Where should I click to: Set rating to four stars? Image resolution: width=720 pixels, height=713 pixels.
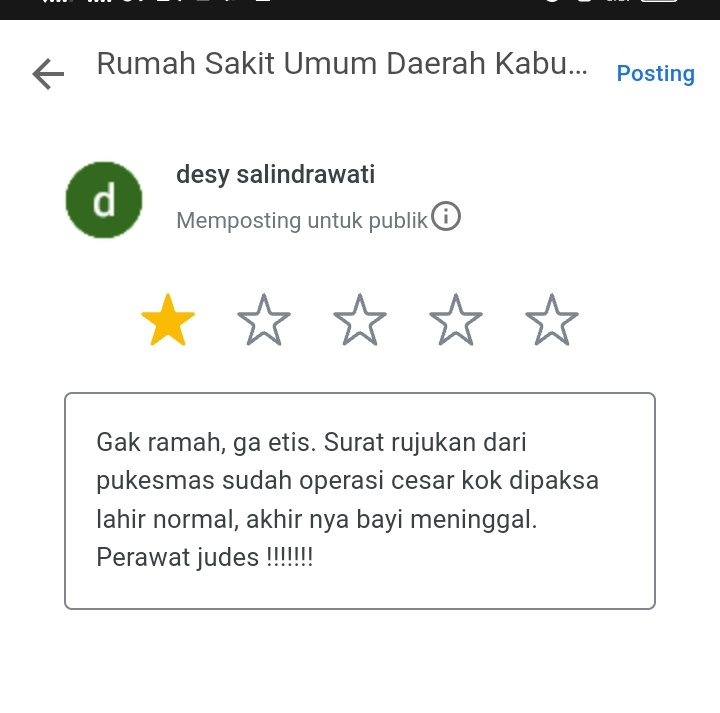pyautogui.click(x=456, y=320)
